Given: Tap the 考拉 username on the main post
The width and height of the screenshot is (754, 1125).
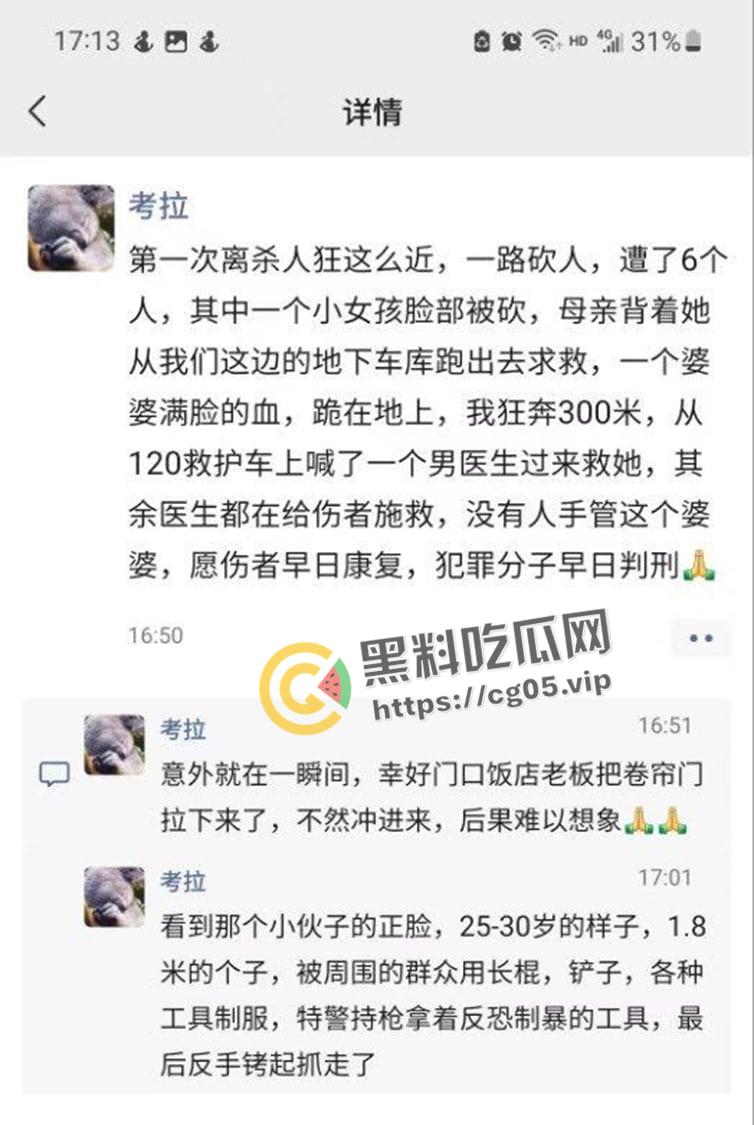Looking at the screenshot, I should tap(158, 206).
